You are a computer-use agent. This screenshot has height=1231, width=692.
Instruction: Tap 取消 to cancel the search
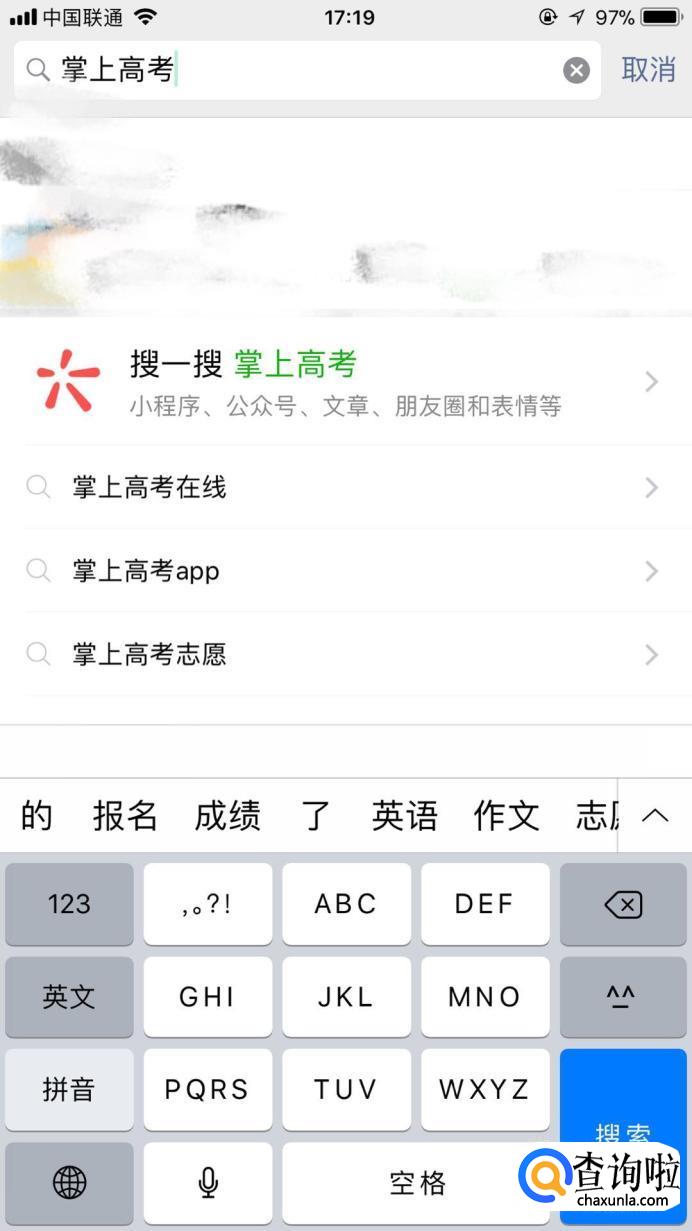648,70
